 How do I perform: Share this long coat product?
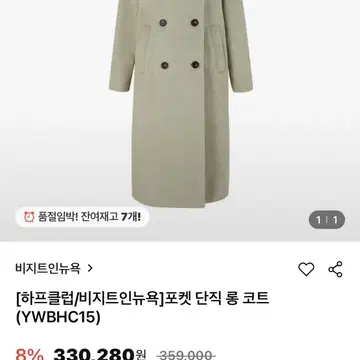tap(335, 269)
